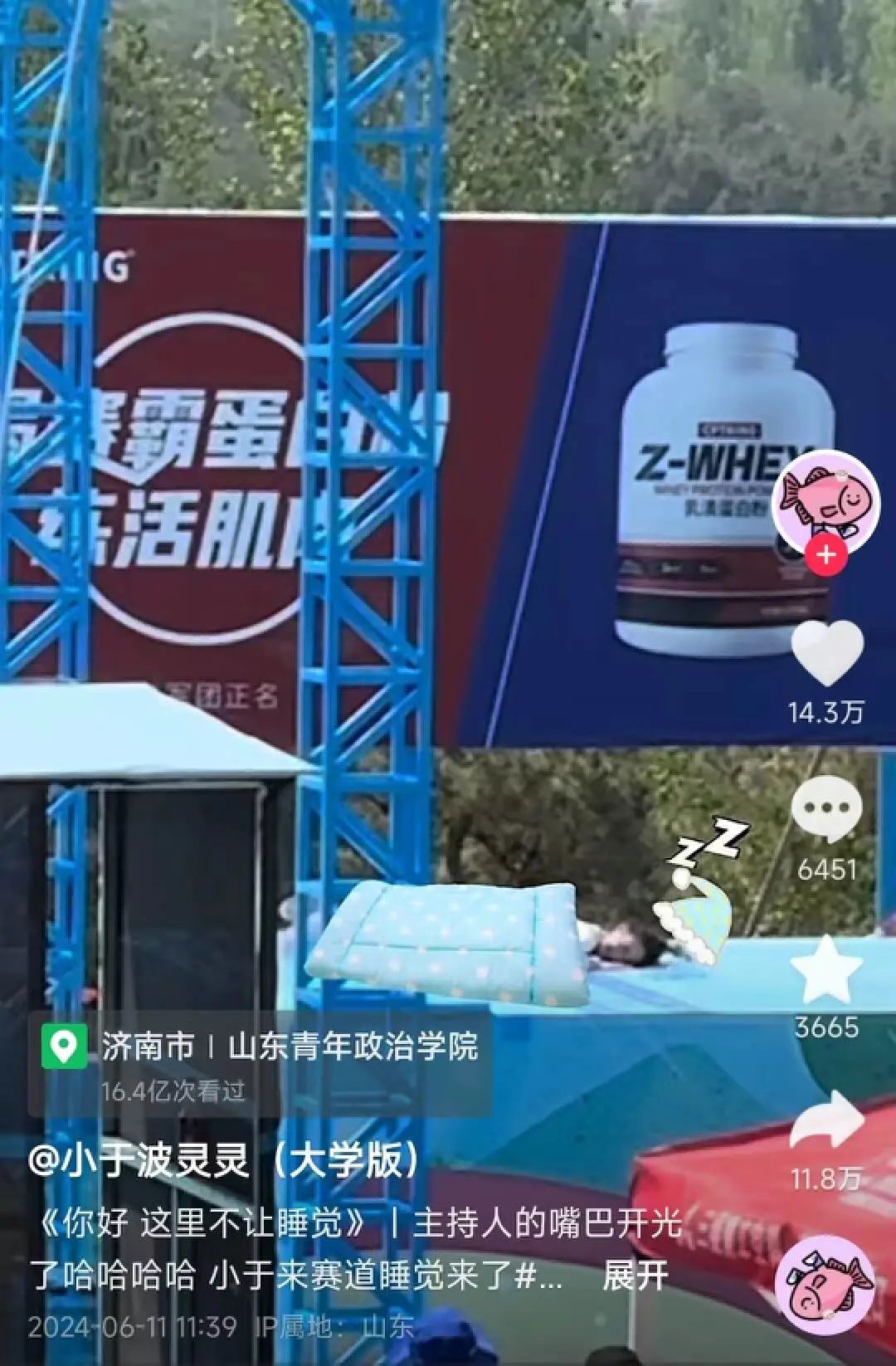This screenshot has height=1366, width=896.
Task: Share this video via arrow icon
Action: point(826,1122)
